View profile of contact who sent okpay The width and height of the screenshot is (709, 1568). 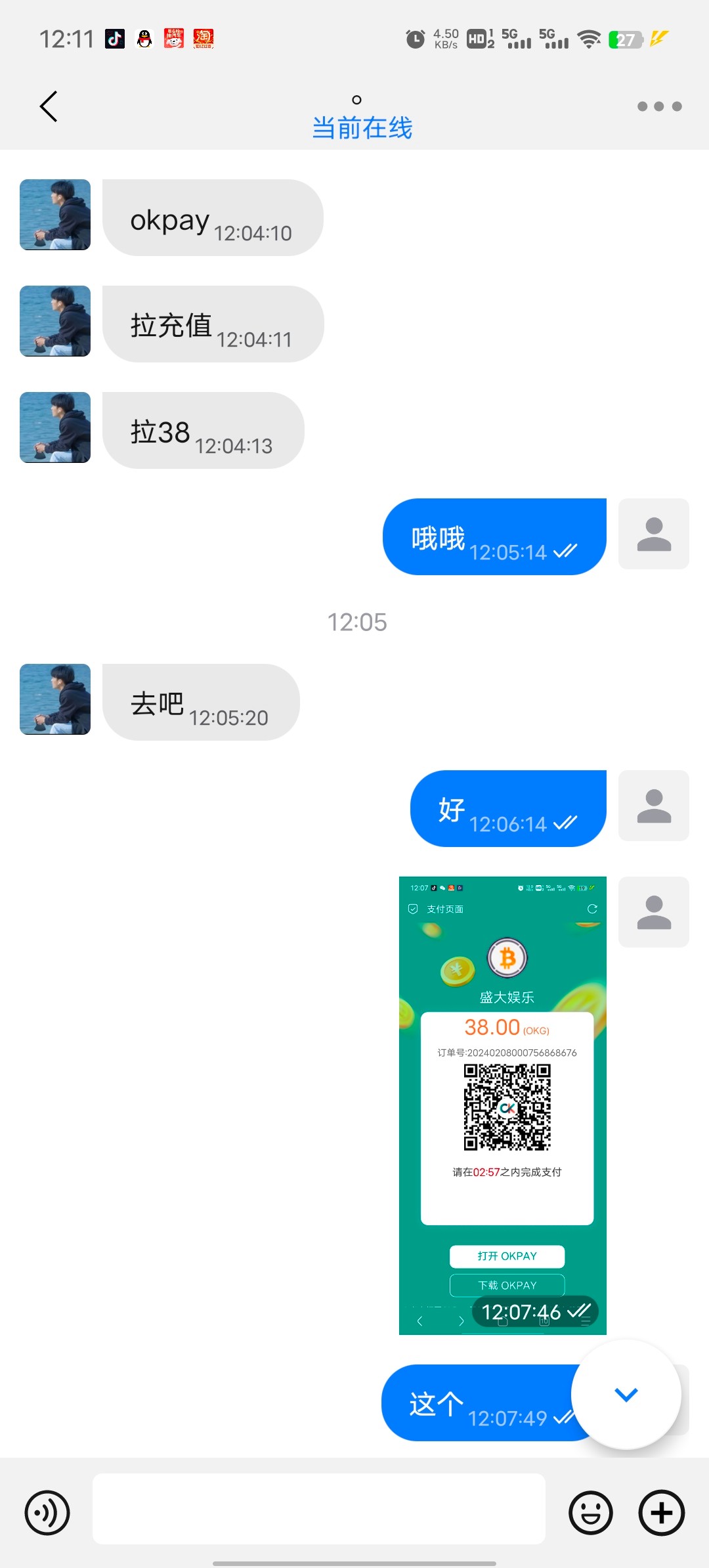click(x=55, y=215)
